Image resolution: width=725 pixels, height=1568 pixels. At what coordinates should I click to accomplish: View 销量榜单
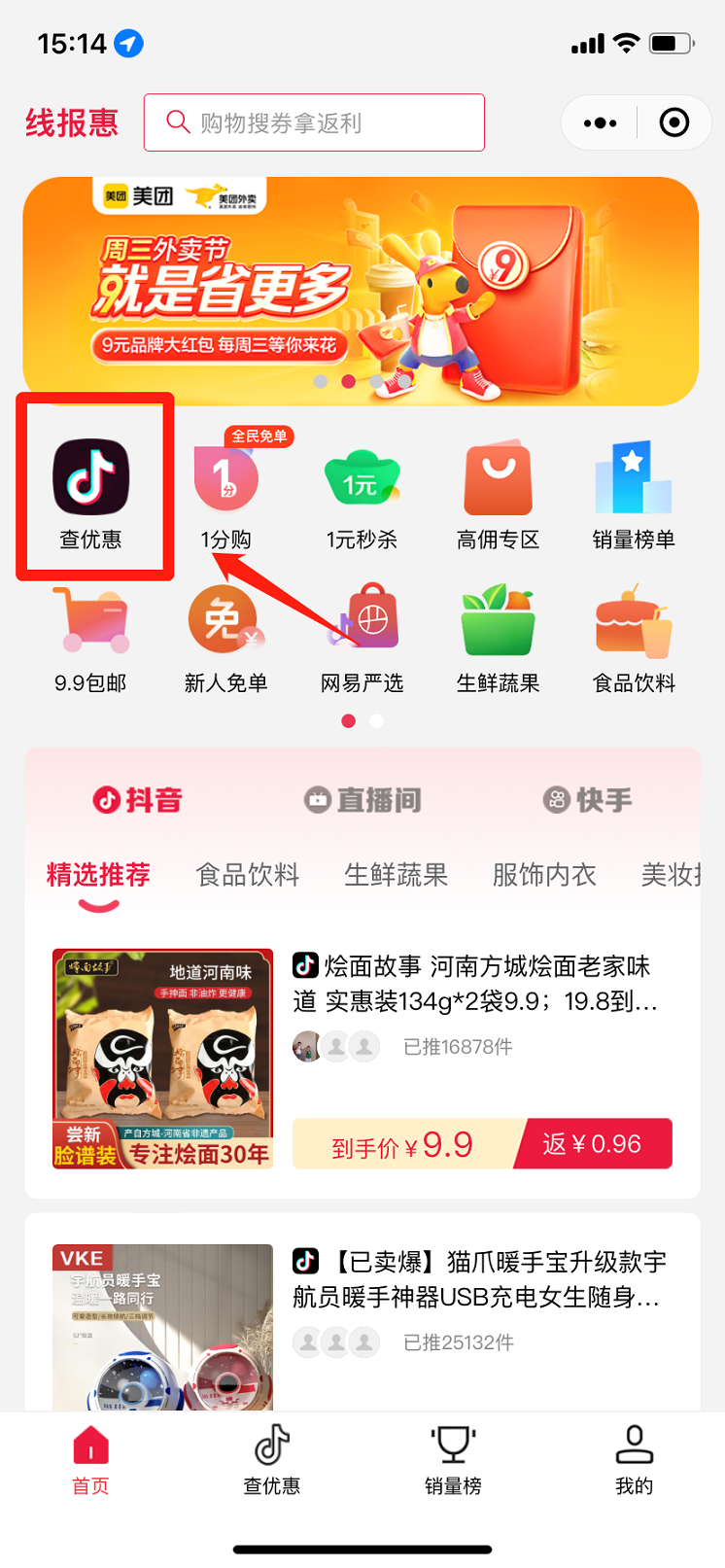634,494
